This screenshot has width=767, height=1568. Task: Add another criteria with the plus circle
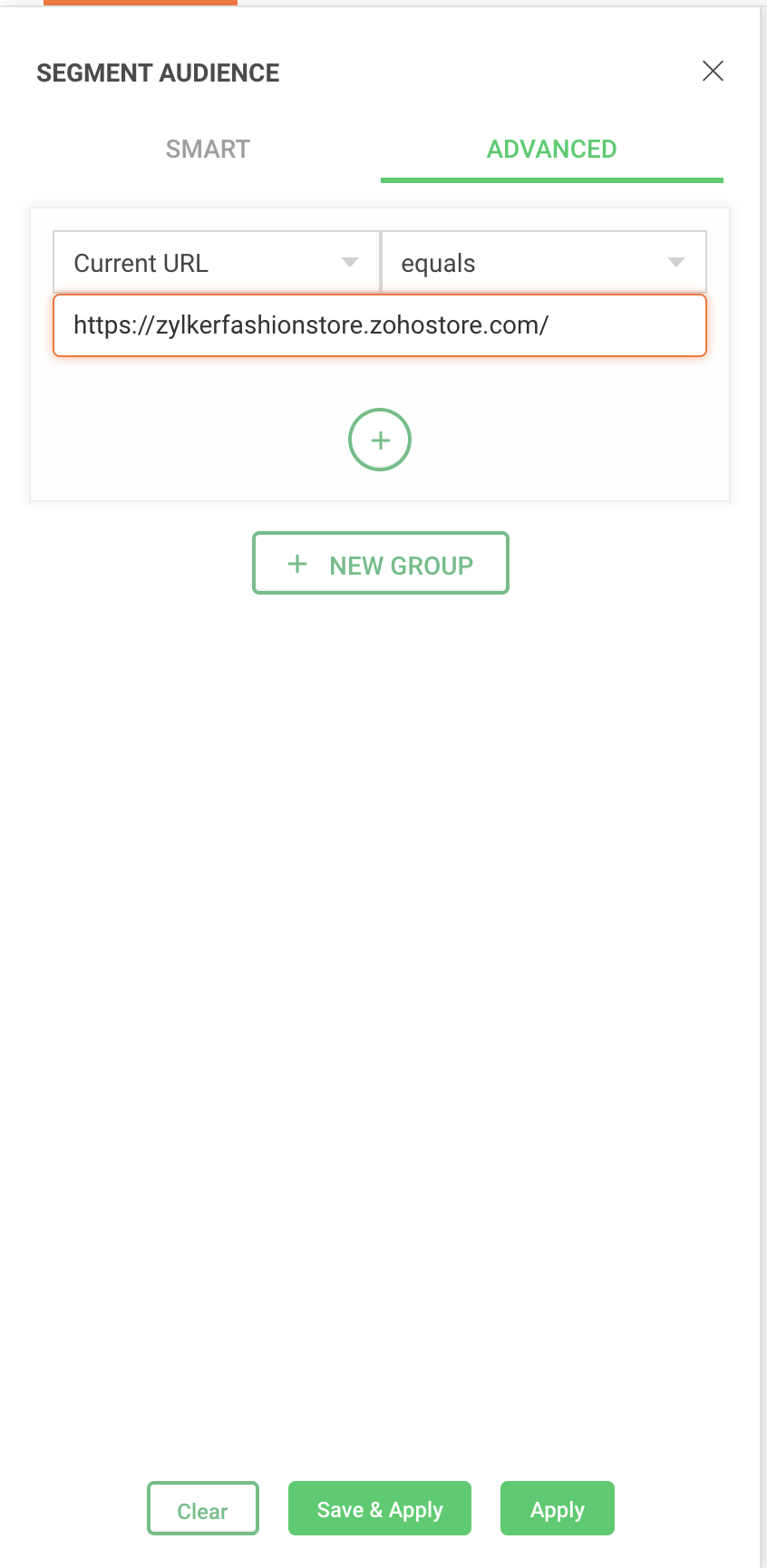click(x=380, y=440)
